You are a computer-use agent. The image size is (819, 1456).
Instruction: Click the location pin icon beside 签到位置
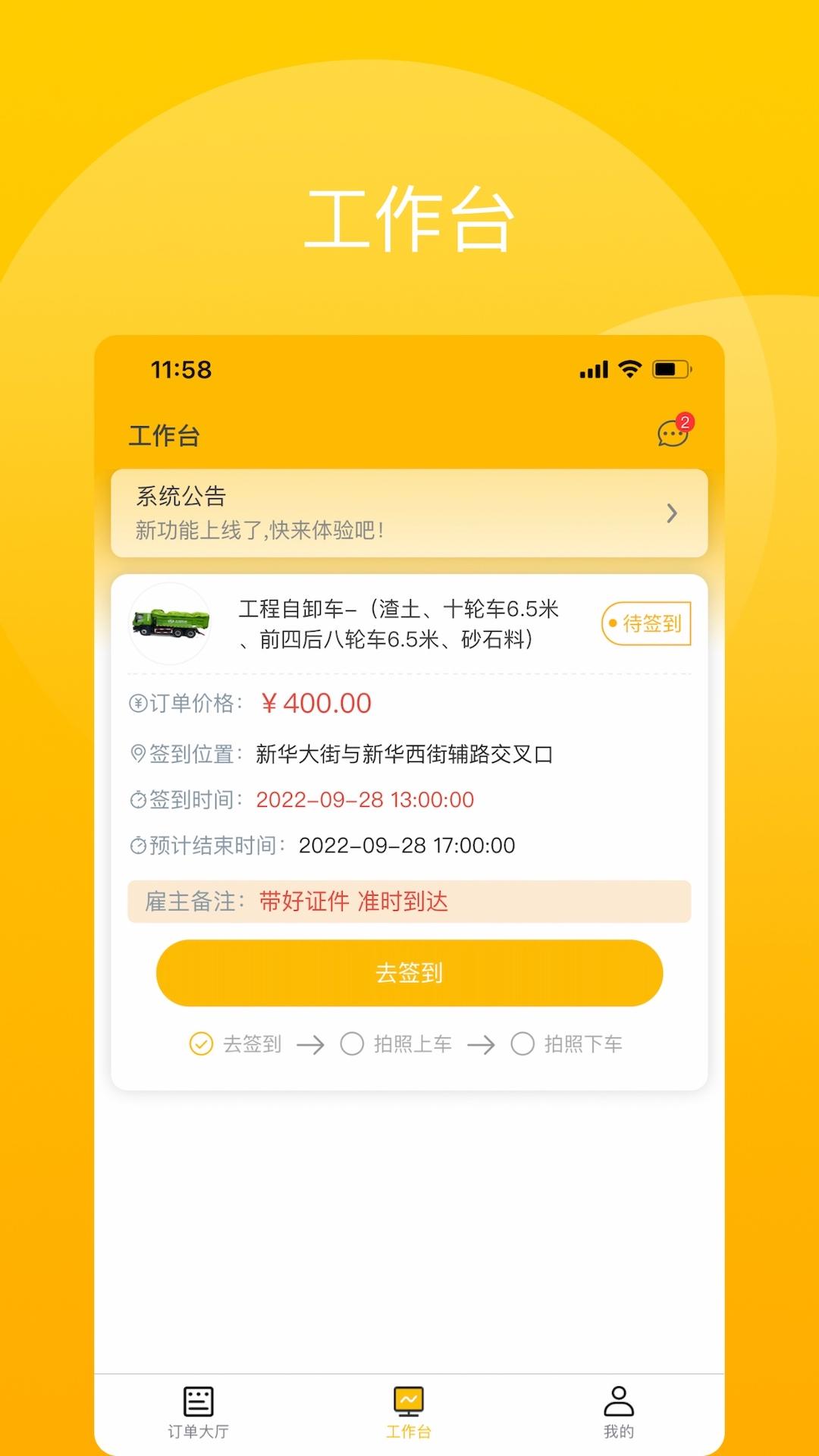[138, 752]
